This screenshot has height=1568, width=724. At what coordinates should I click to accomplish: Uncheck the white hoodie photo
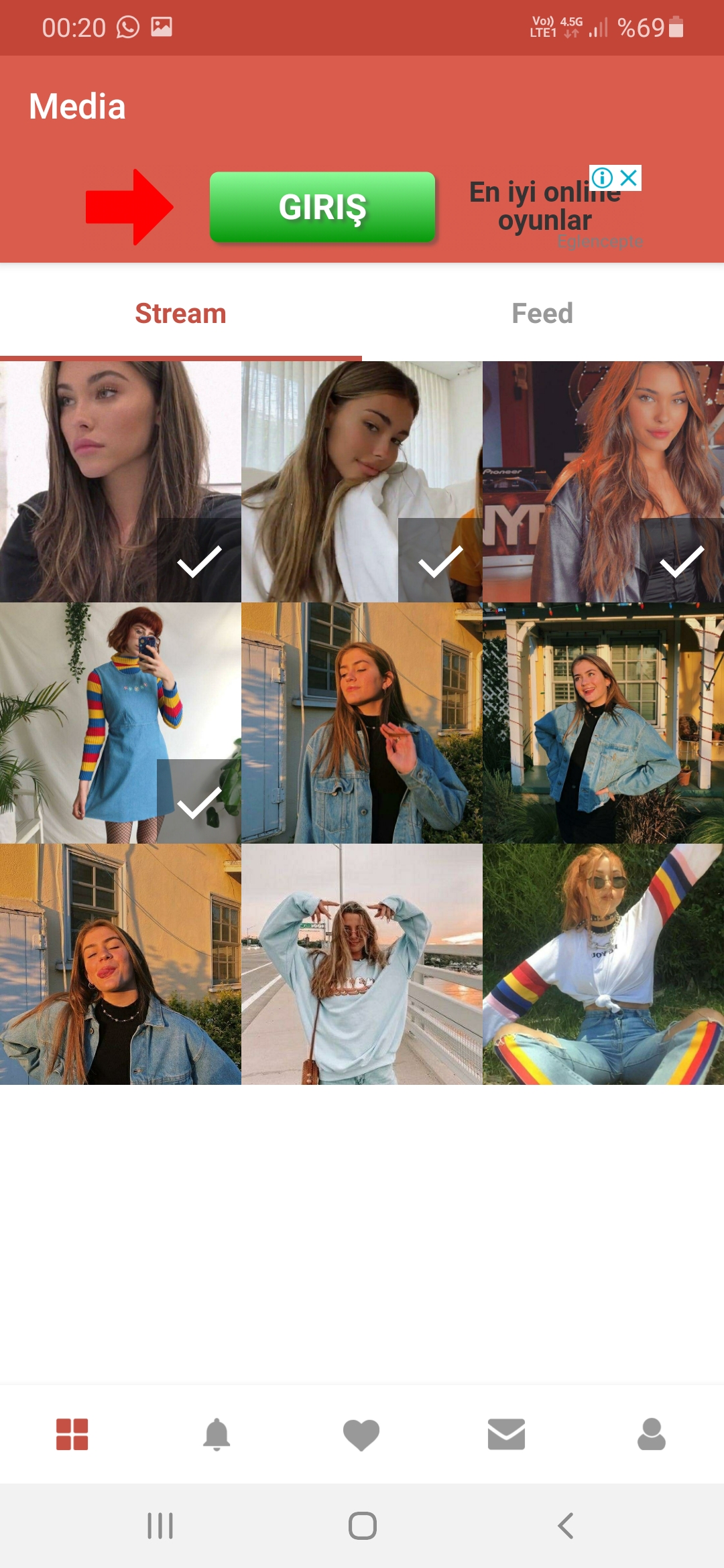(440, 560)
